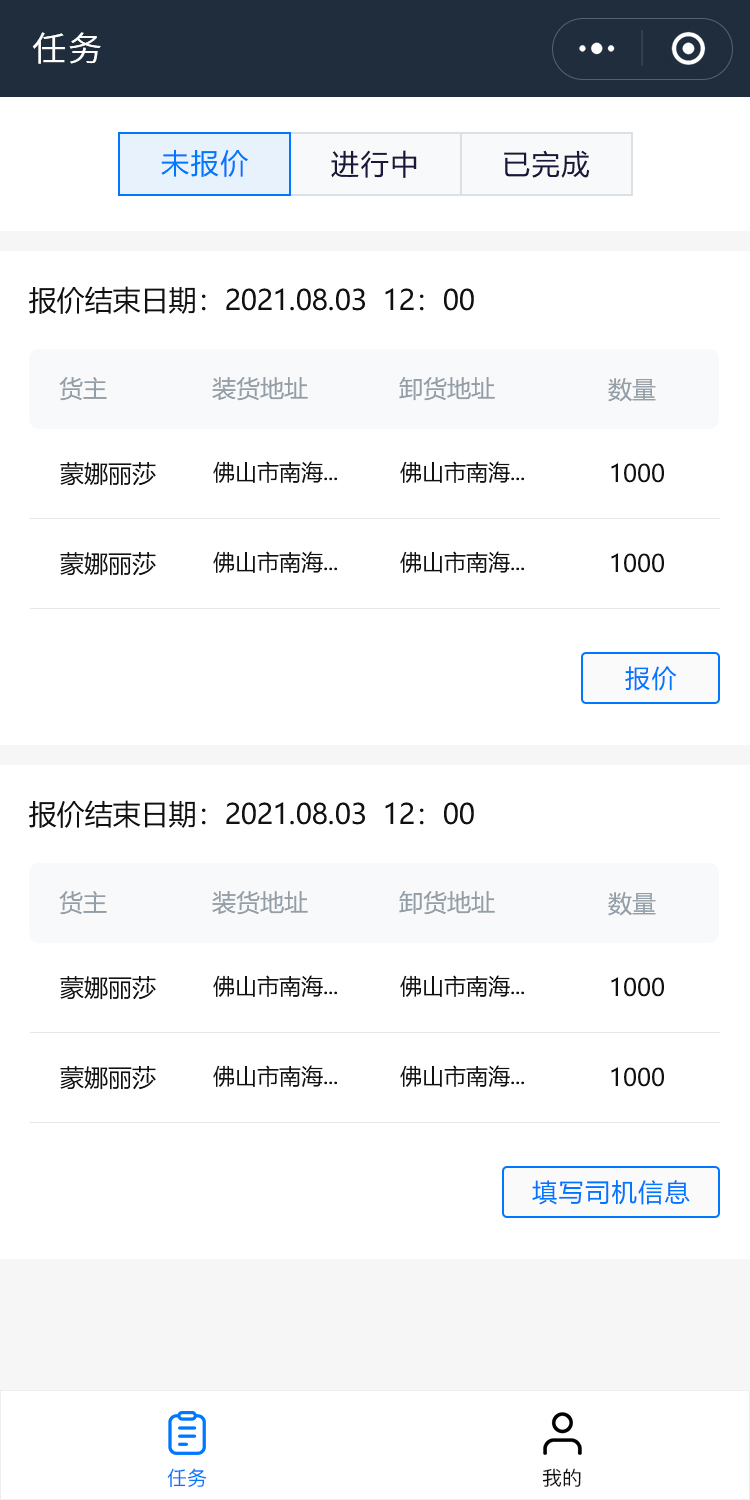Tap the 报价 button
The width and height of the screenshot is (750, 1500).
click(650, 678)
